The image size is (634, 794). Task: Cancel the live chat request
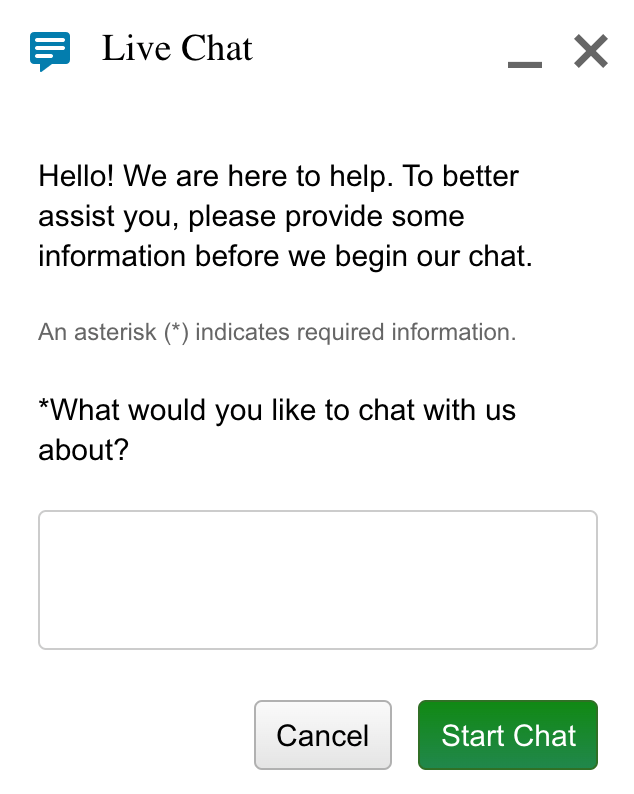(x=323, y=735)
